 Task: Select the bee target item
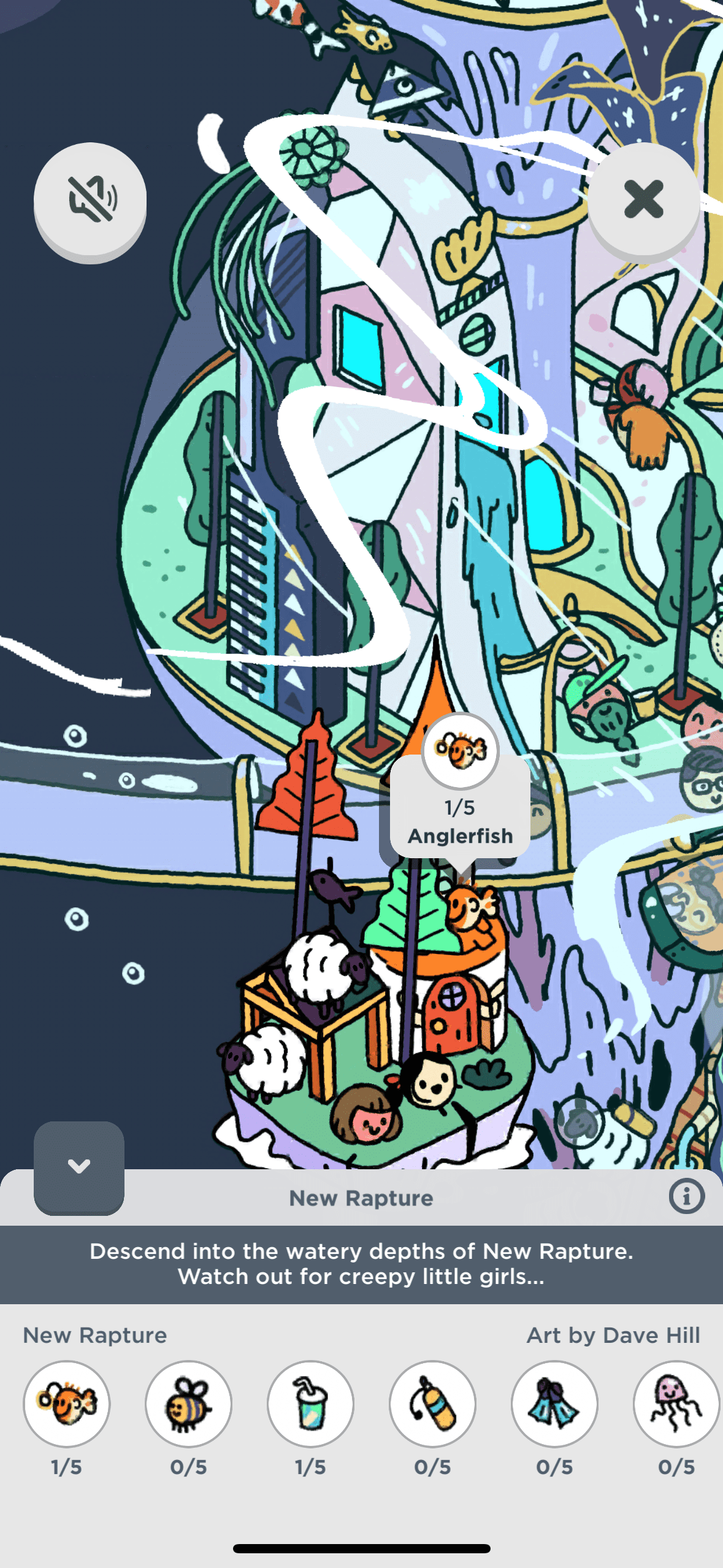click(x=188, y=1404)
